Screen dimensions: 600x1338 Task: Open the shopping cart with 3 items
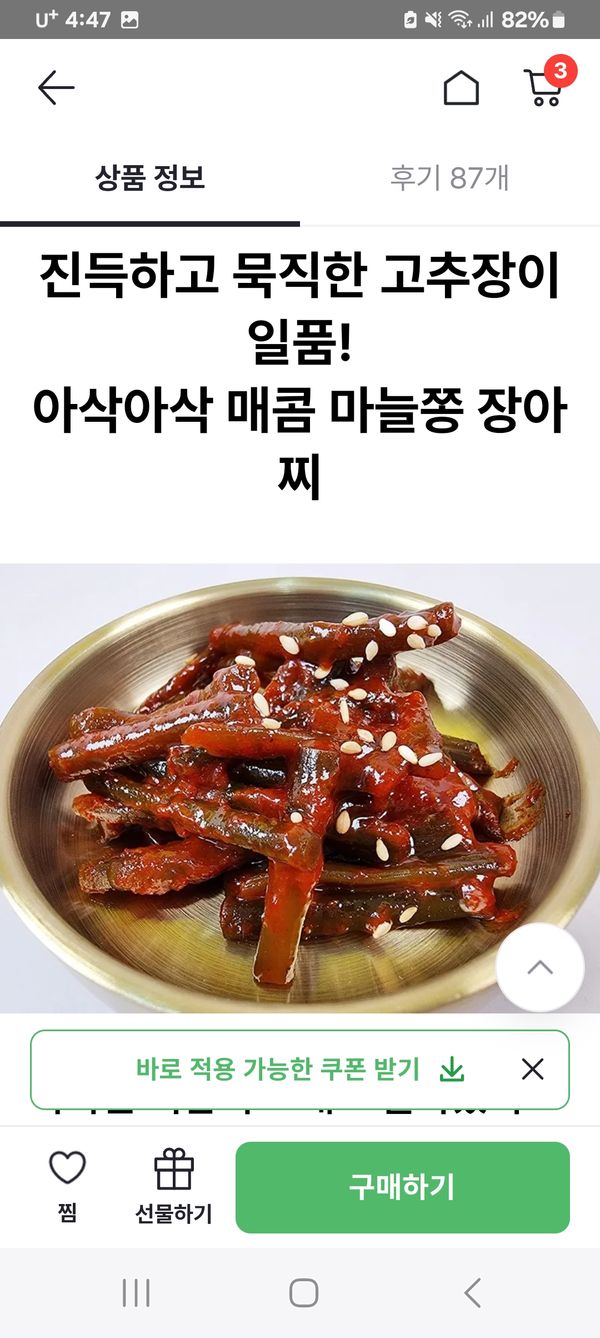544,87
